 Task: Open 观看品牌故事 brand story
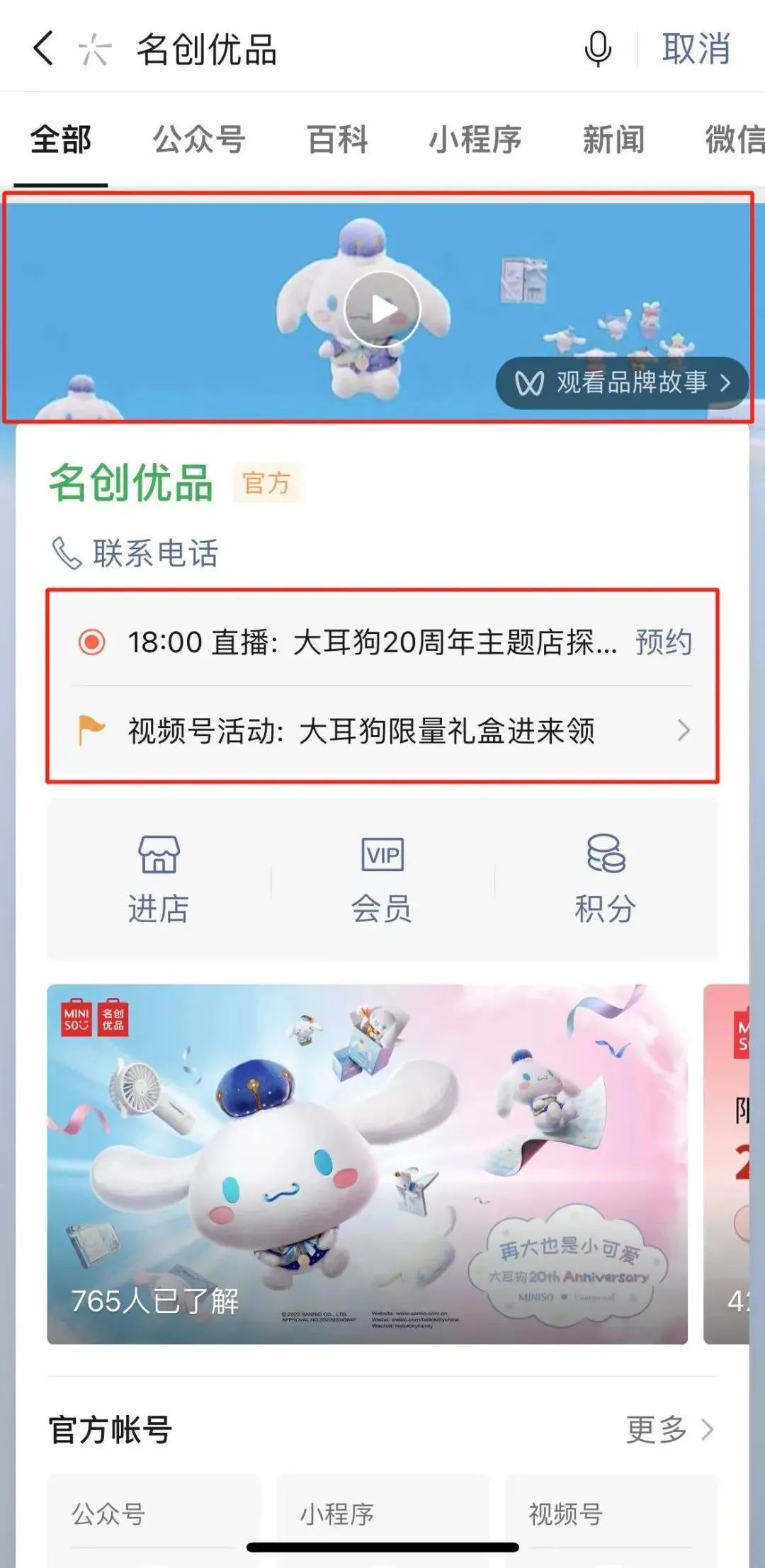pos(622,383)
